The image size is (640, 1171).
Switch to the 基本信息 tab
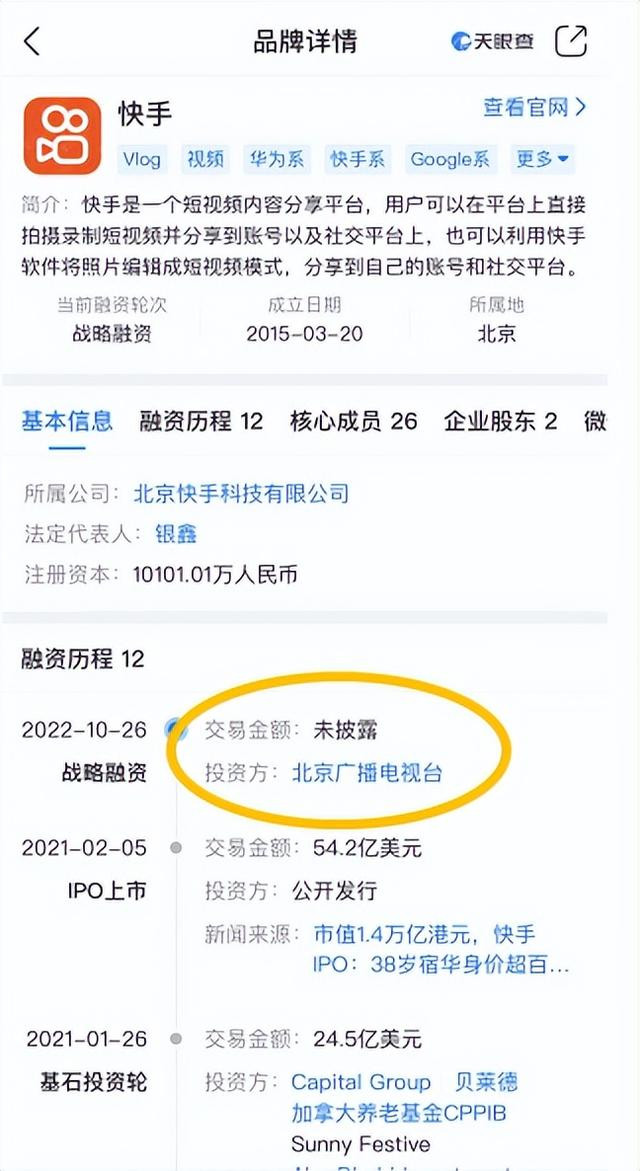(x=67, y=421)
